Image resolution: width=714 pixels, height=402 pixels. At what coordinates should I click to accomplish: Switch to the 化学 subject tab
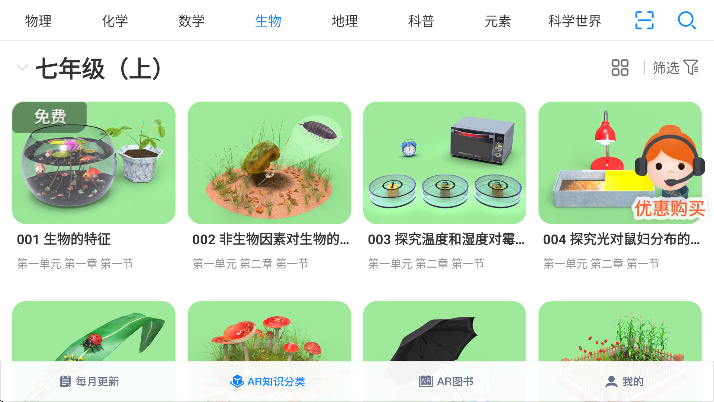pyautogui.click(x=115, y=20)
